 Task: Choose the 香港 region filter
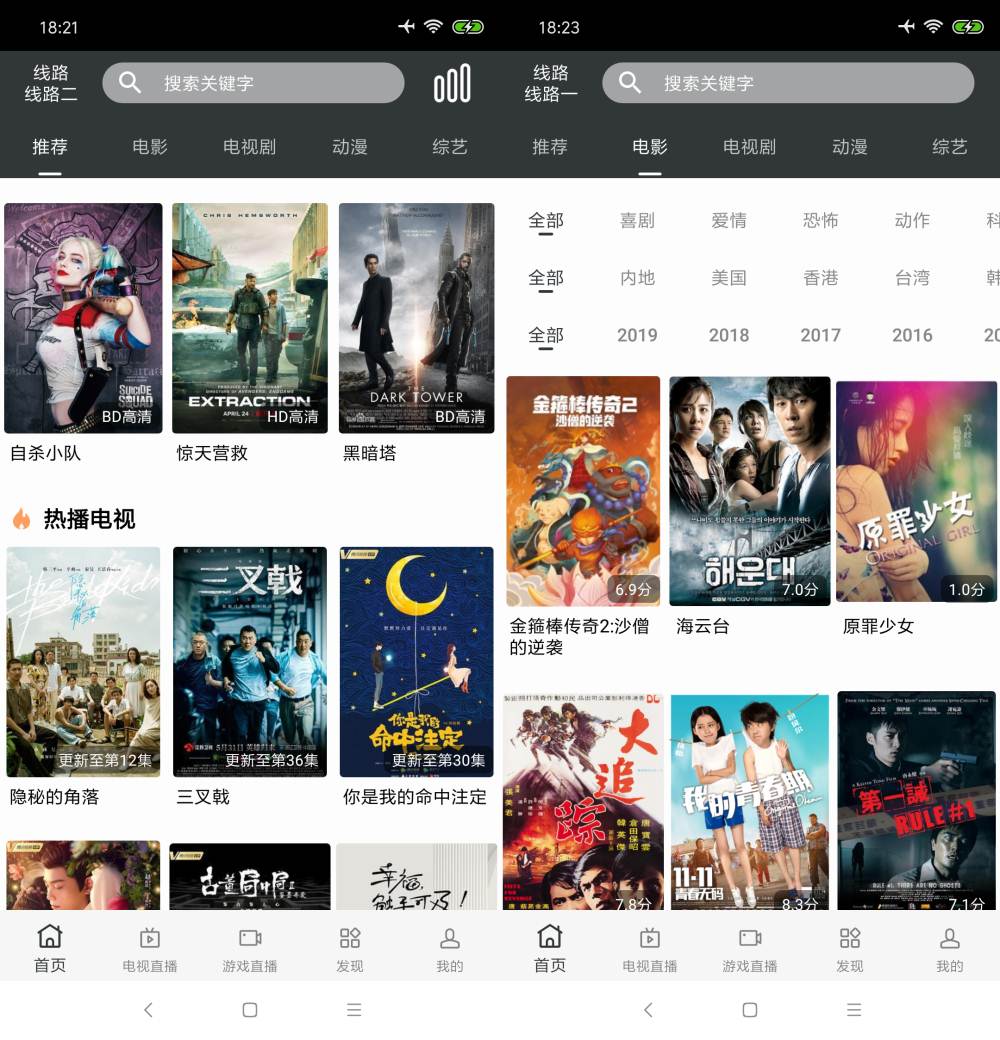(820, 278)
